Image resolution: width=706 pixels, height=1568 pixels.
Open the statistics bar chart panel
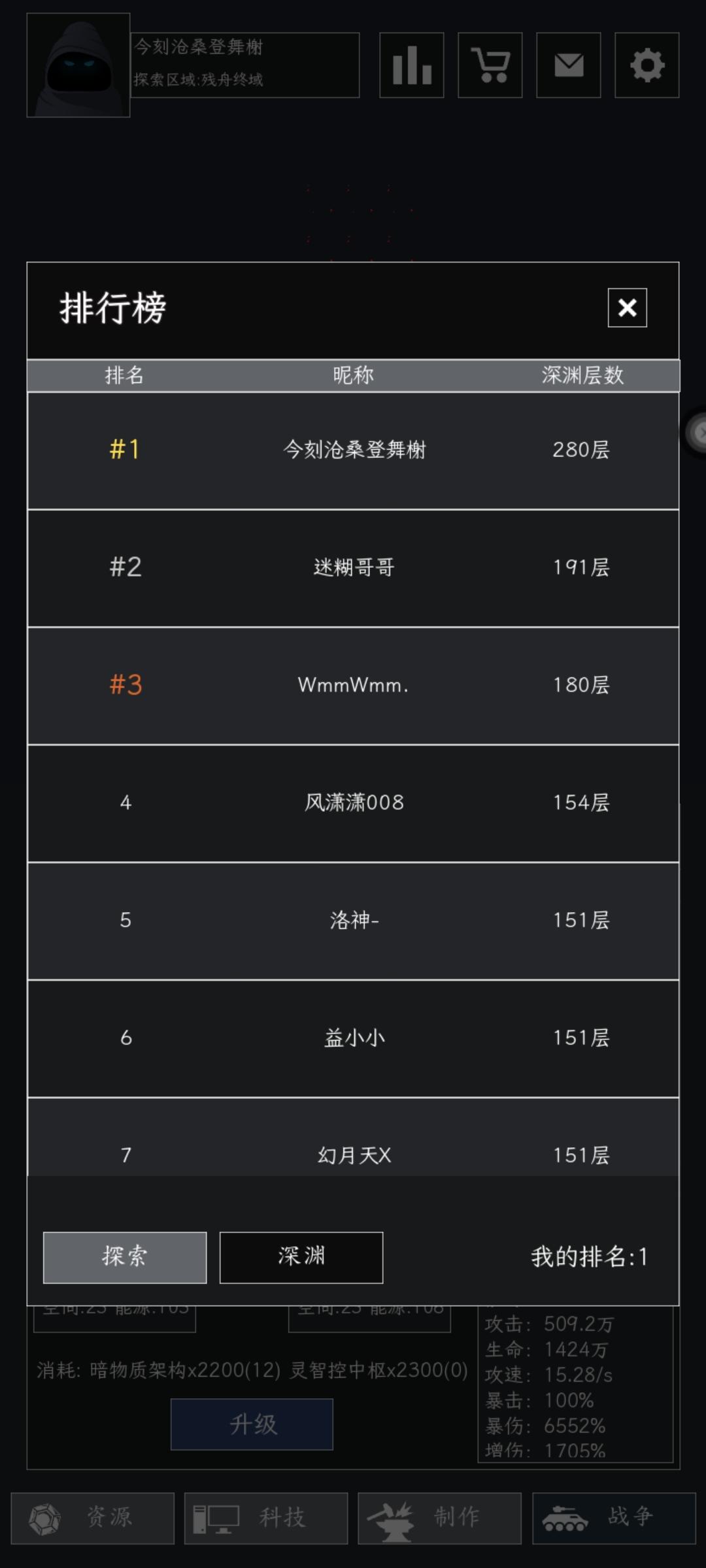[x=411, y=66]
